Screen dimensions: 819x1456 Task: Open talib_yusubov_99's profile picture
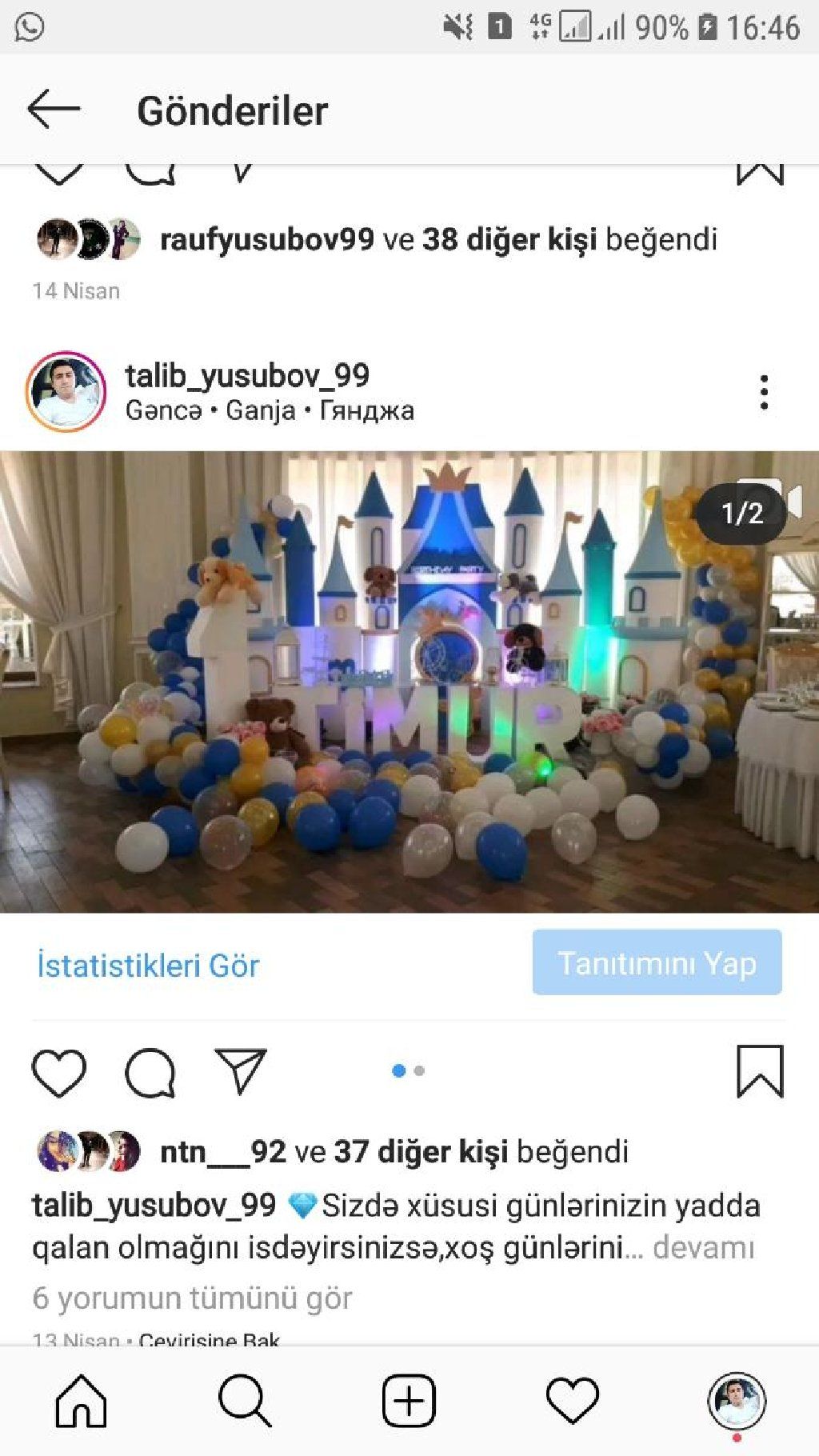[68, 390]
